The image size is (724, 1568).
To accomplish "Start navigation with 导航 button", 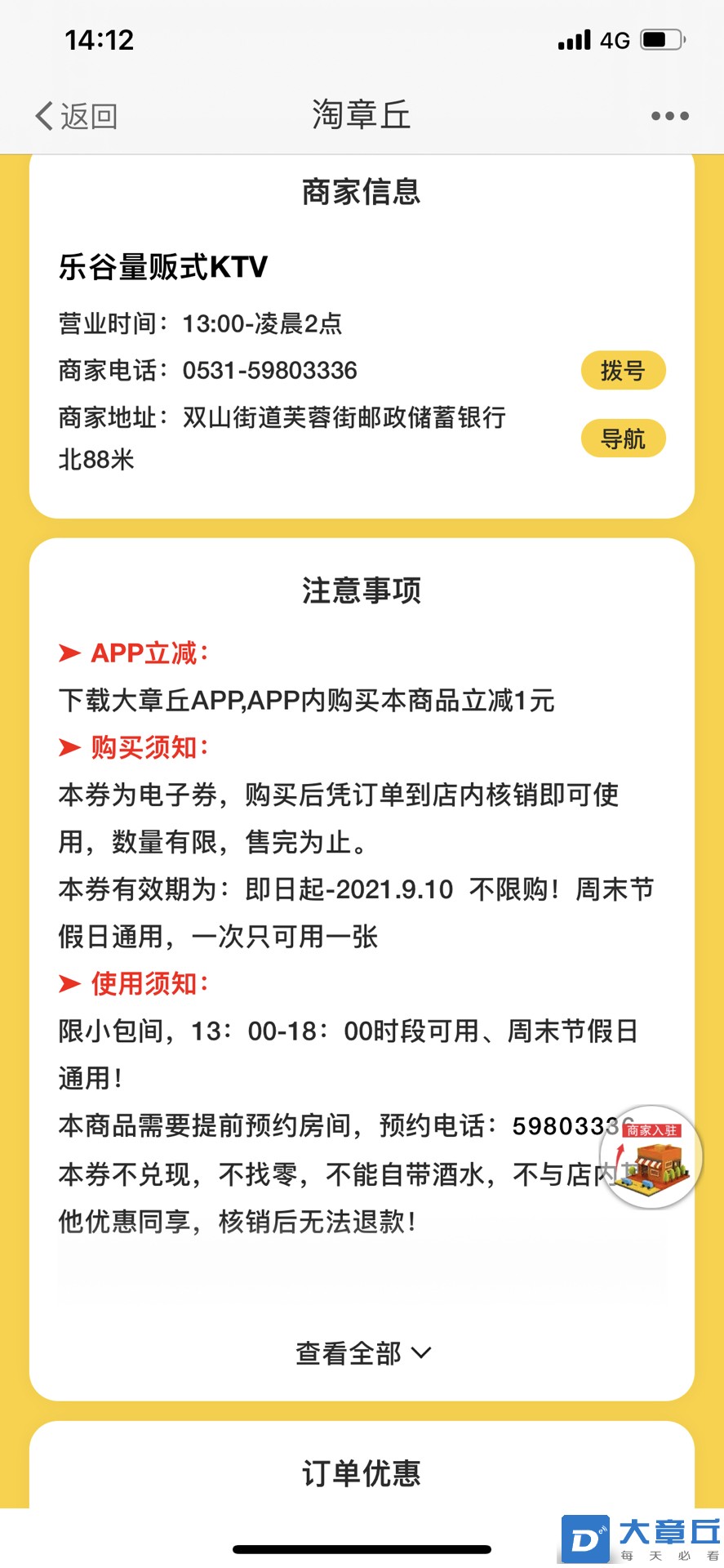I will [623, 439].
